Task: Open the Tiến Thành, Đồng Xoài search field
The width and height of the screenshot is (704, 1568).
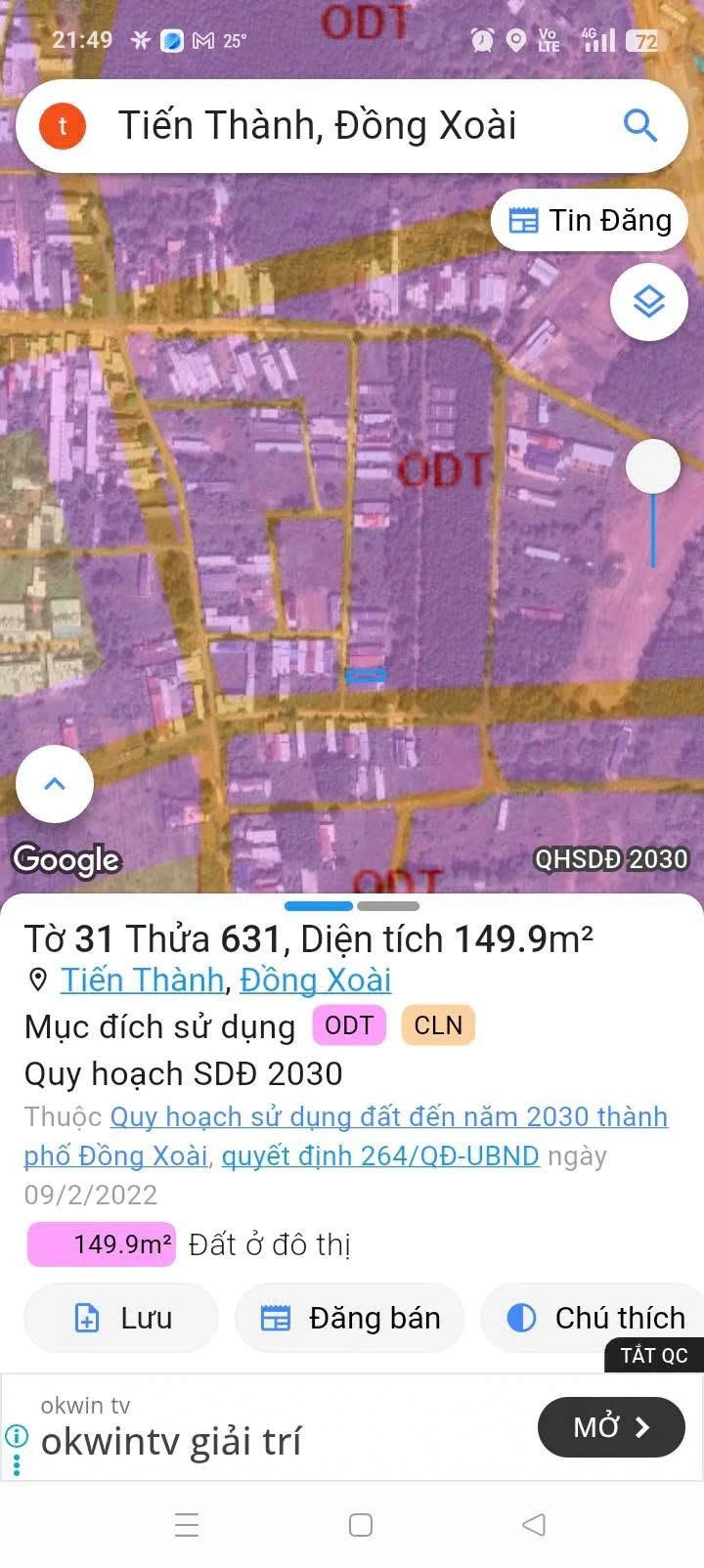Action: pos(352,126)
